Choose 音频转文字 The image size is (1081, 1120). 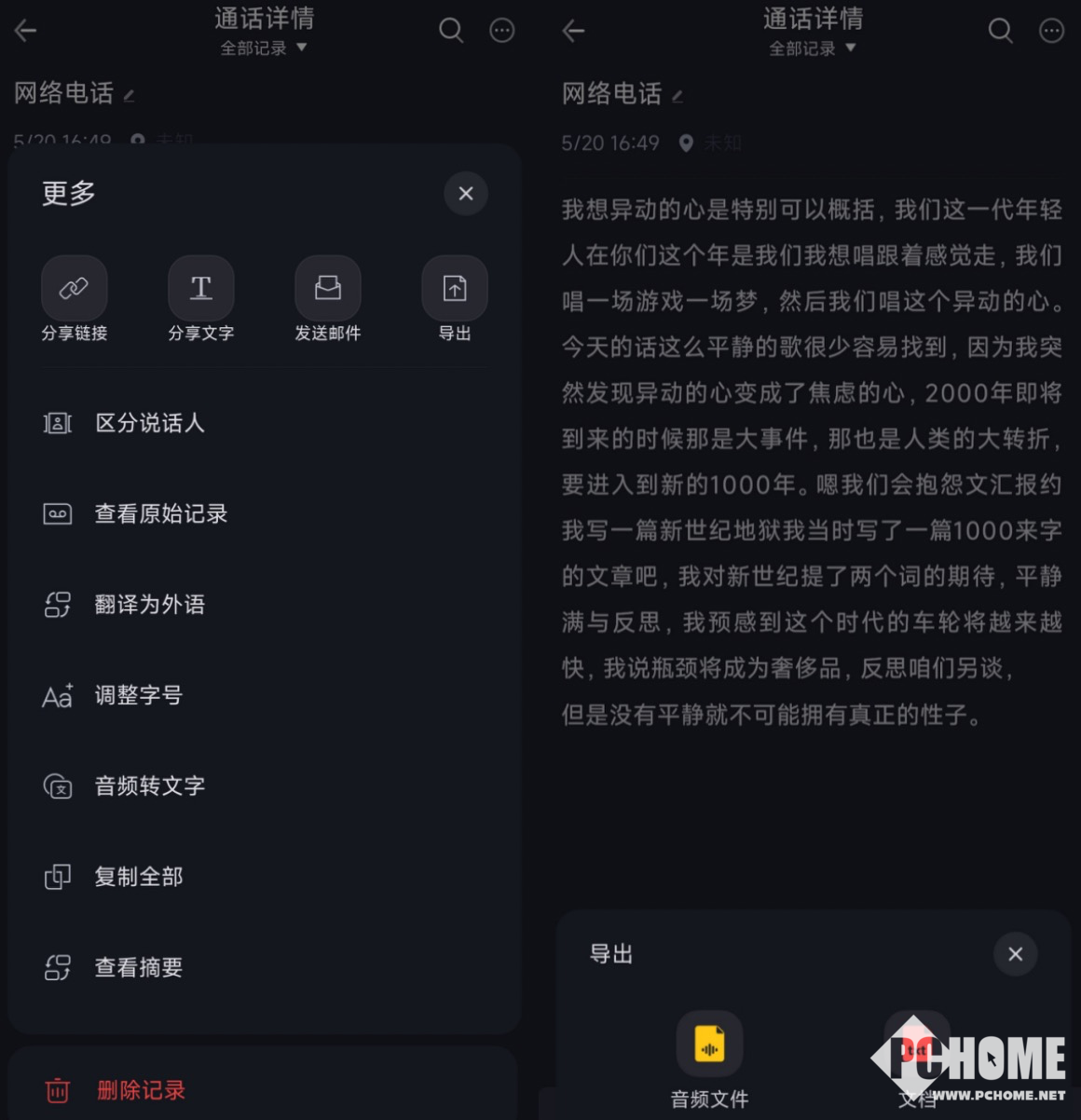click(149, 786)
